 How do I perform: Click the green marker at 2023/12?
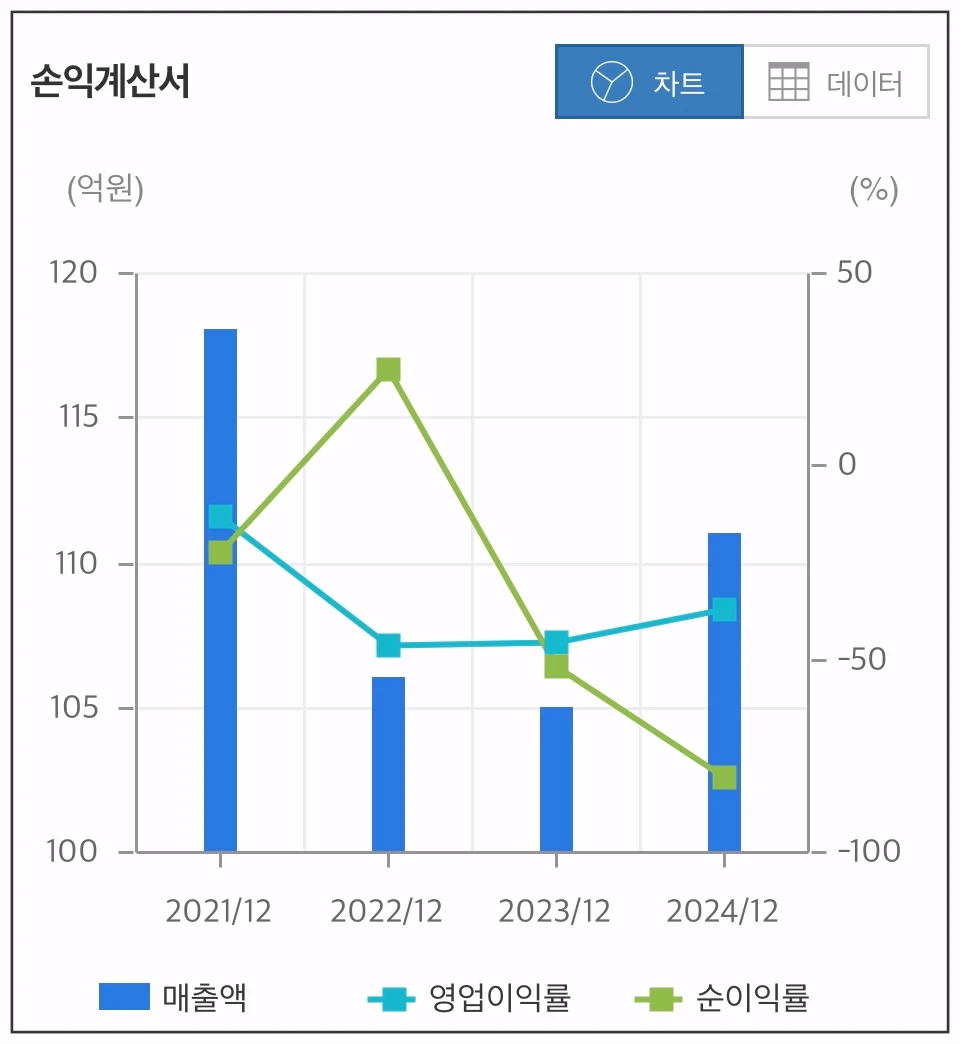pos(556,664)
